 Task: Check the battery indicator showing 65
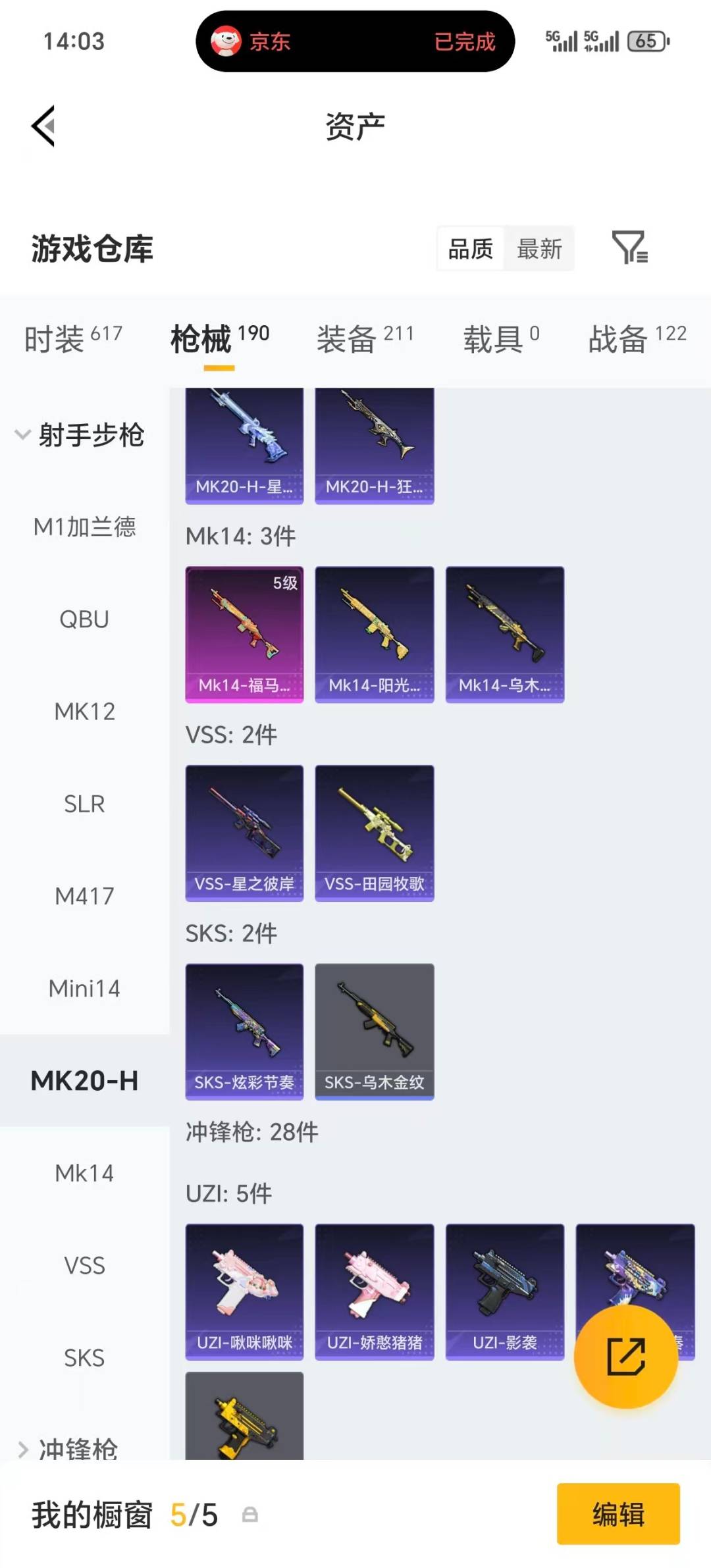coord(646,41)
